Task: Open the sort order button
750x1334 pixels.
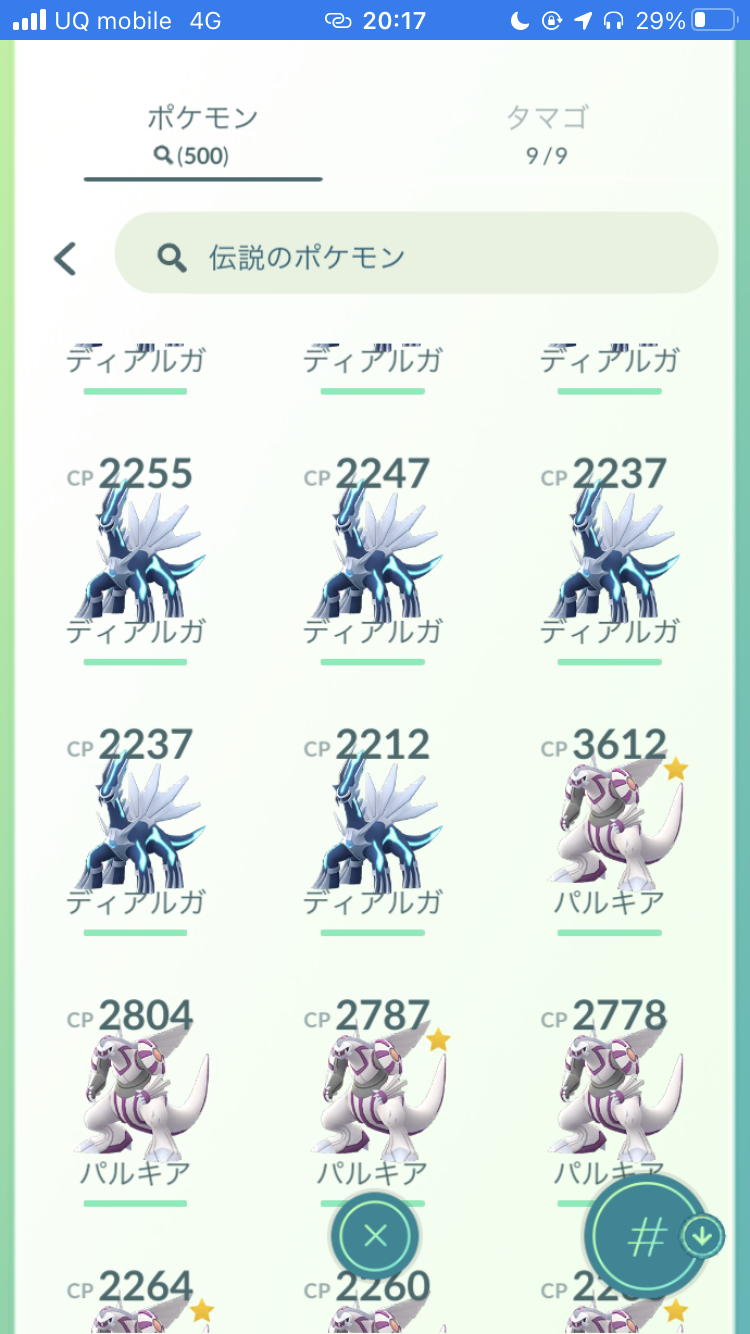Action: [x=647, y=1238]
